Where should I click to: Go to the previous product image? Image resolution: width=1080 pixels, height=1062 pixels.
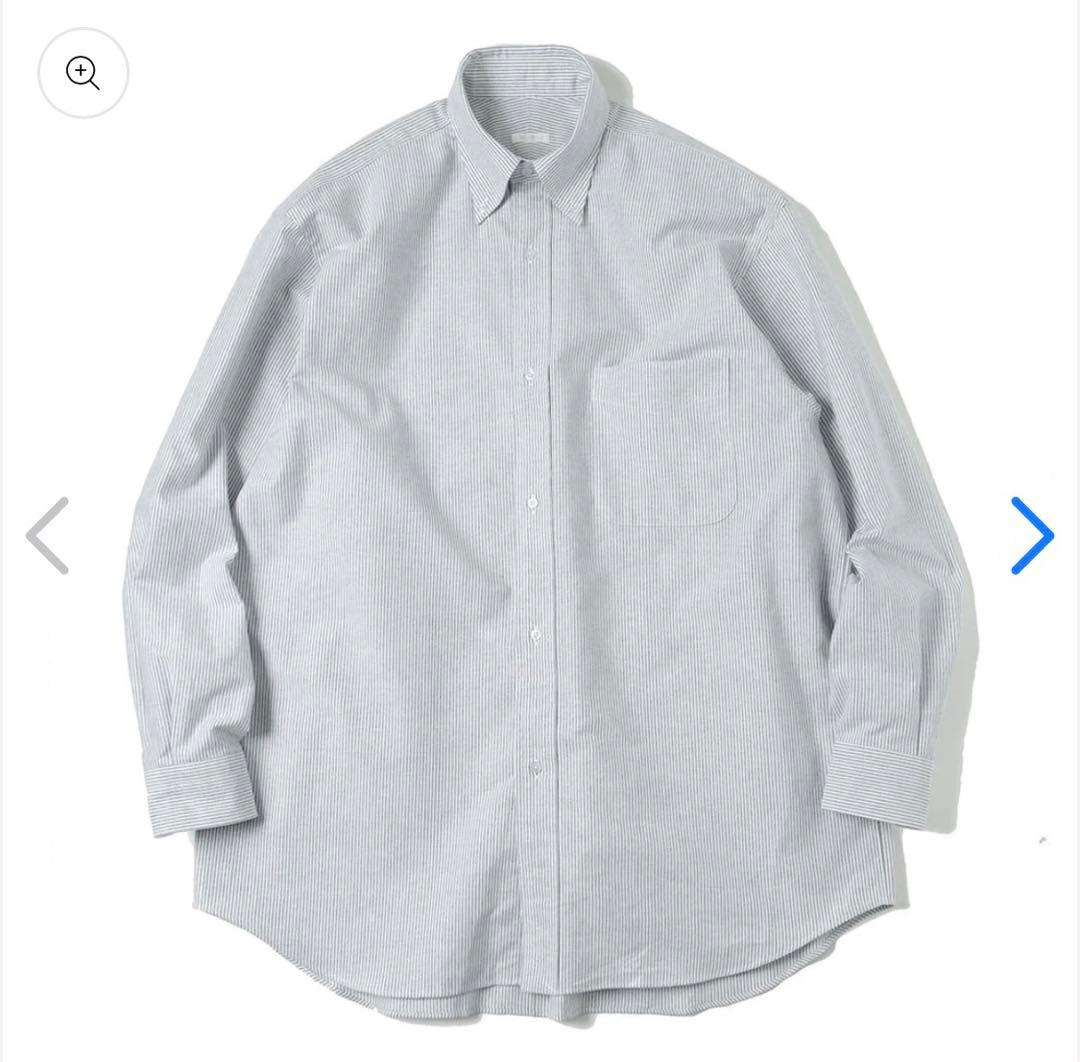(48, 535)
